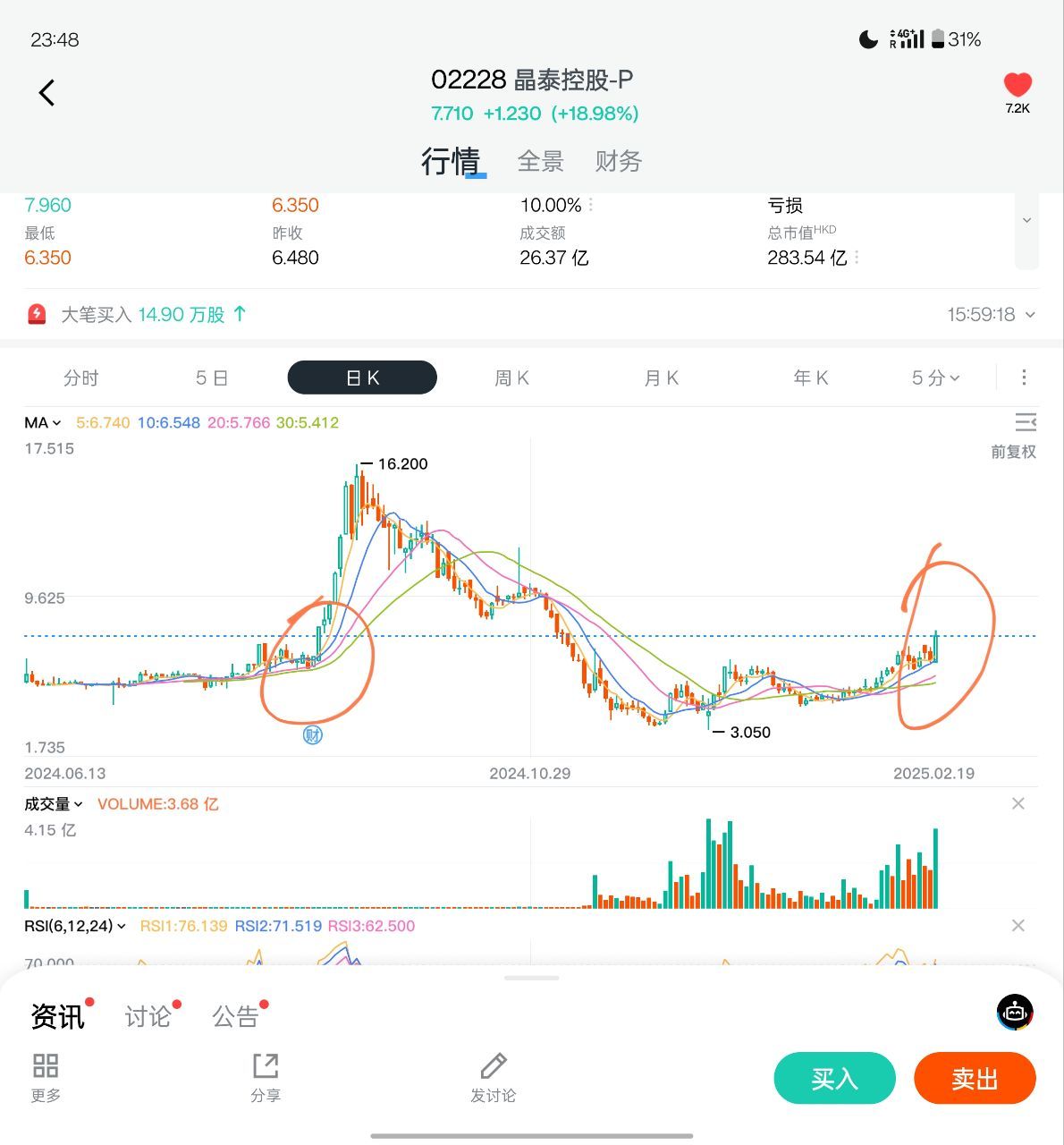The width and height of the screenshot is (1064, 1145).
Task: Open the 公告 tab
Action: click(235, 1016)
